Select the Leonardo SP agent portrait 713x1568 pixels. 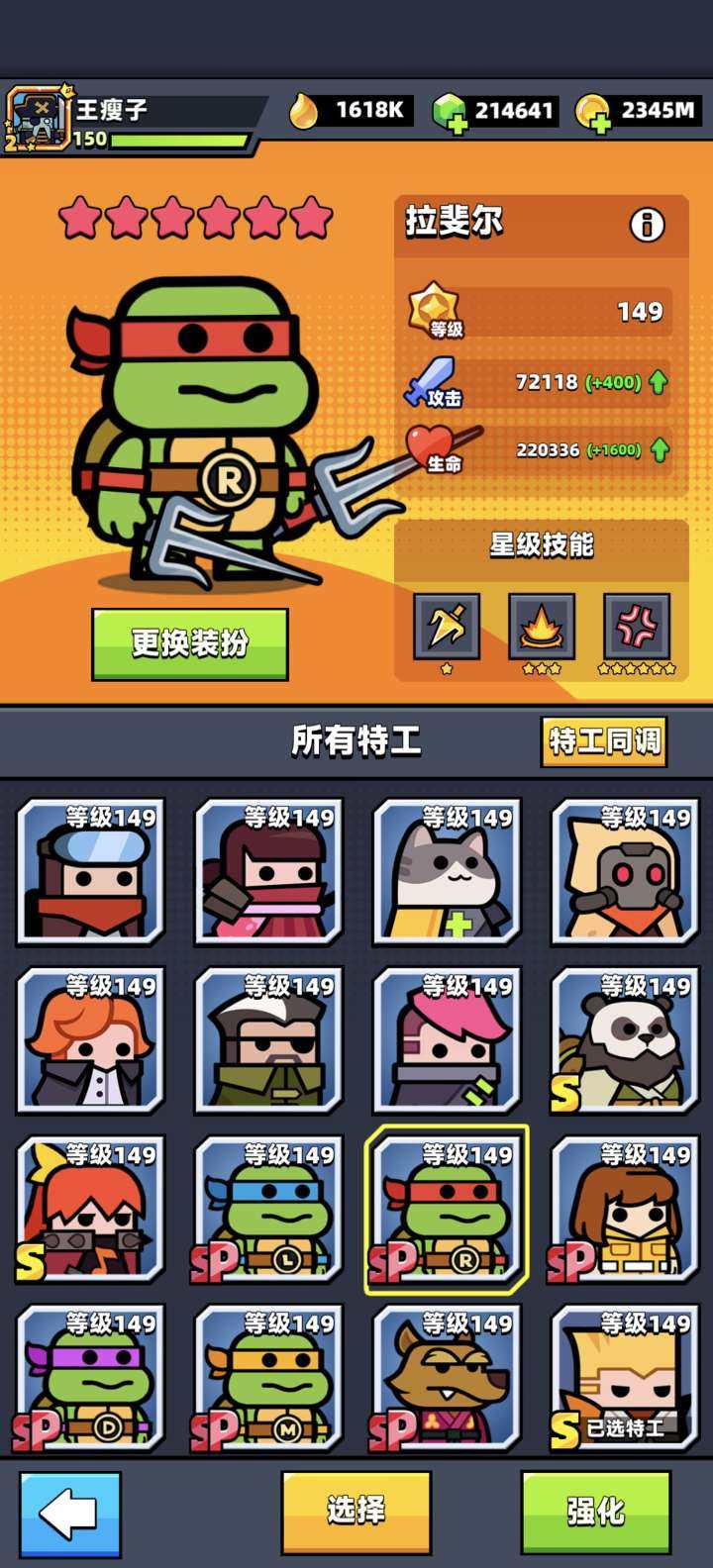tap(266, 1211)
